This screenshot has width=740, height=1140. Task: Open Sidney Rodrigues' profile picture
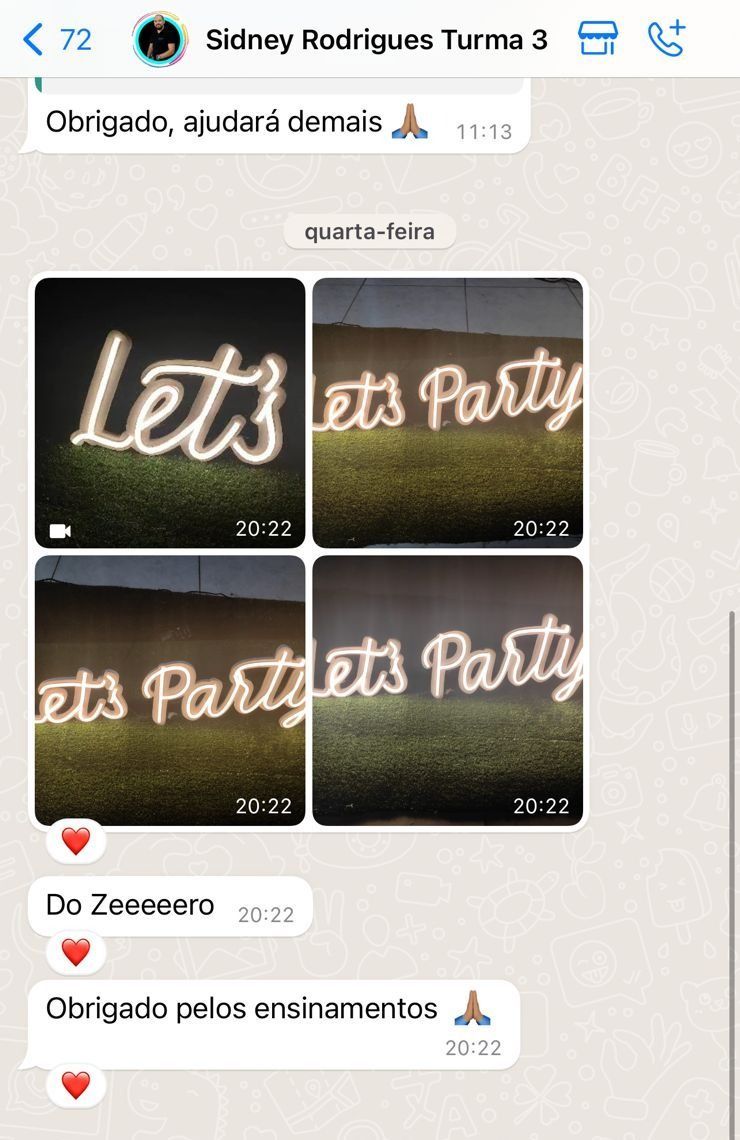tap(159, 40)
